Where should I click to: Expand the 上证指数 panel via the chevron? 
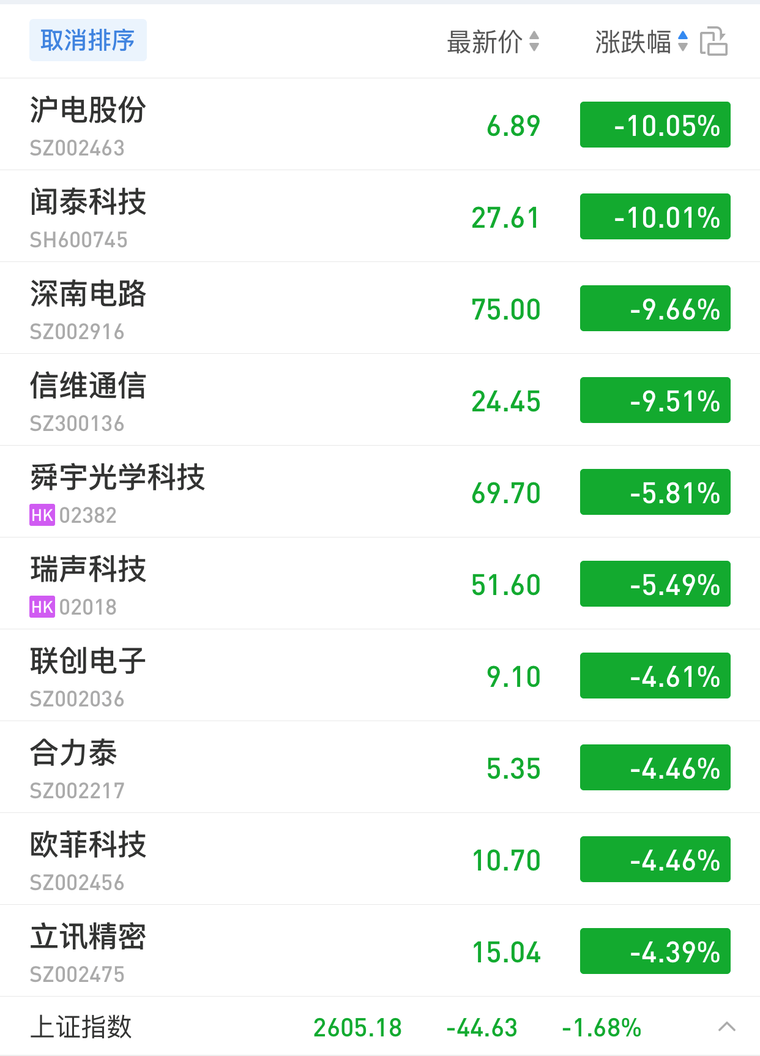[x=726, y=1027]
